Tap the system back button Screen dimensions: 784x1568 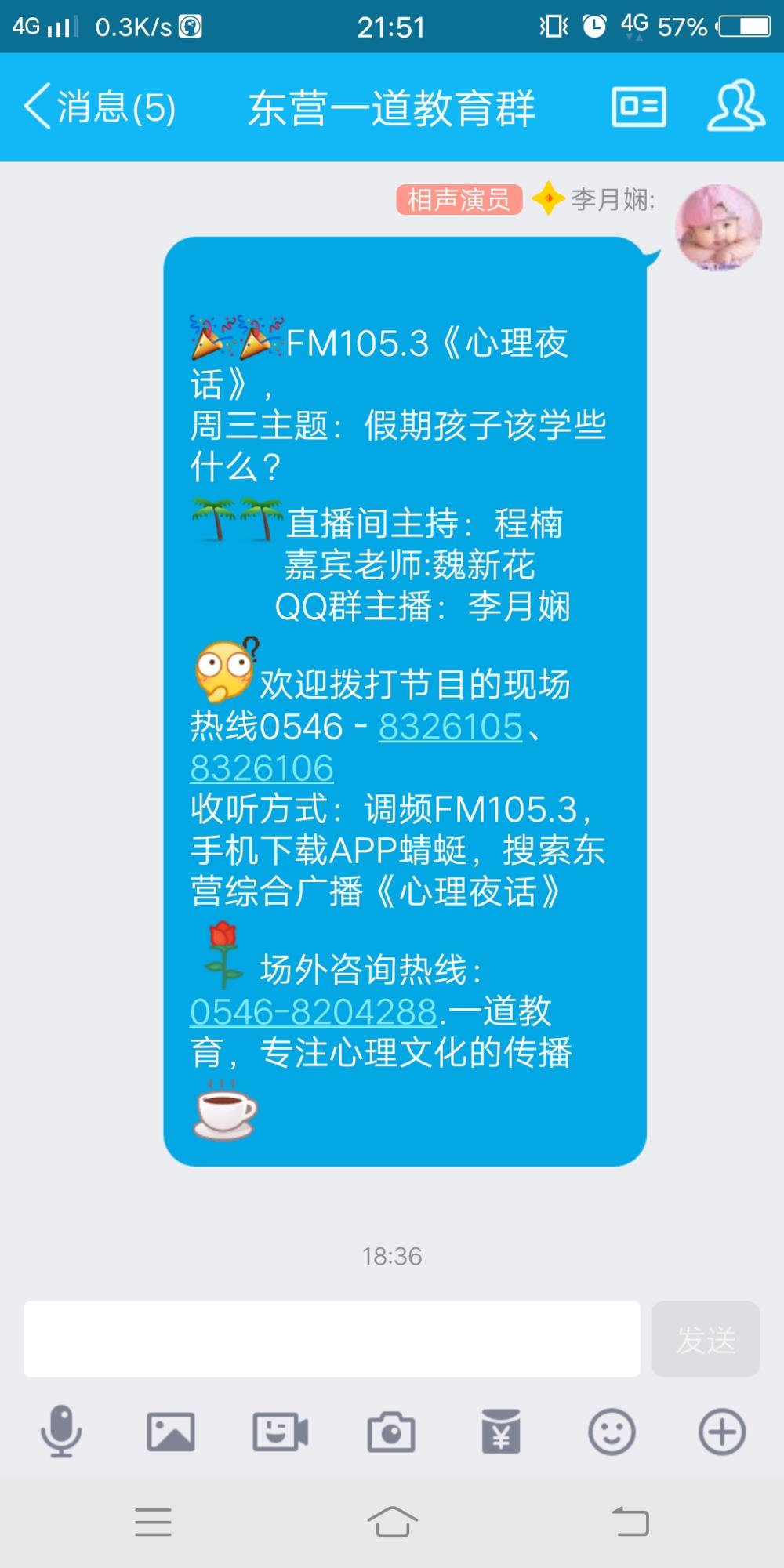[630, 1522]
